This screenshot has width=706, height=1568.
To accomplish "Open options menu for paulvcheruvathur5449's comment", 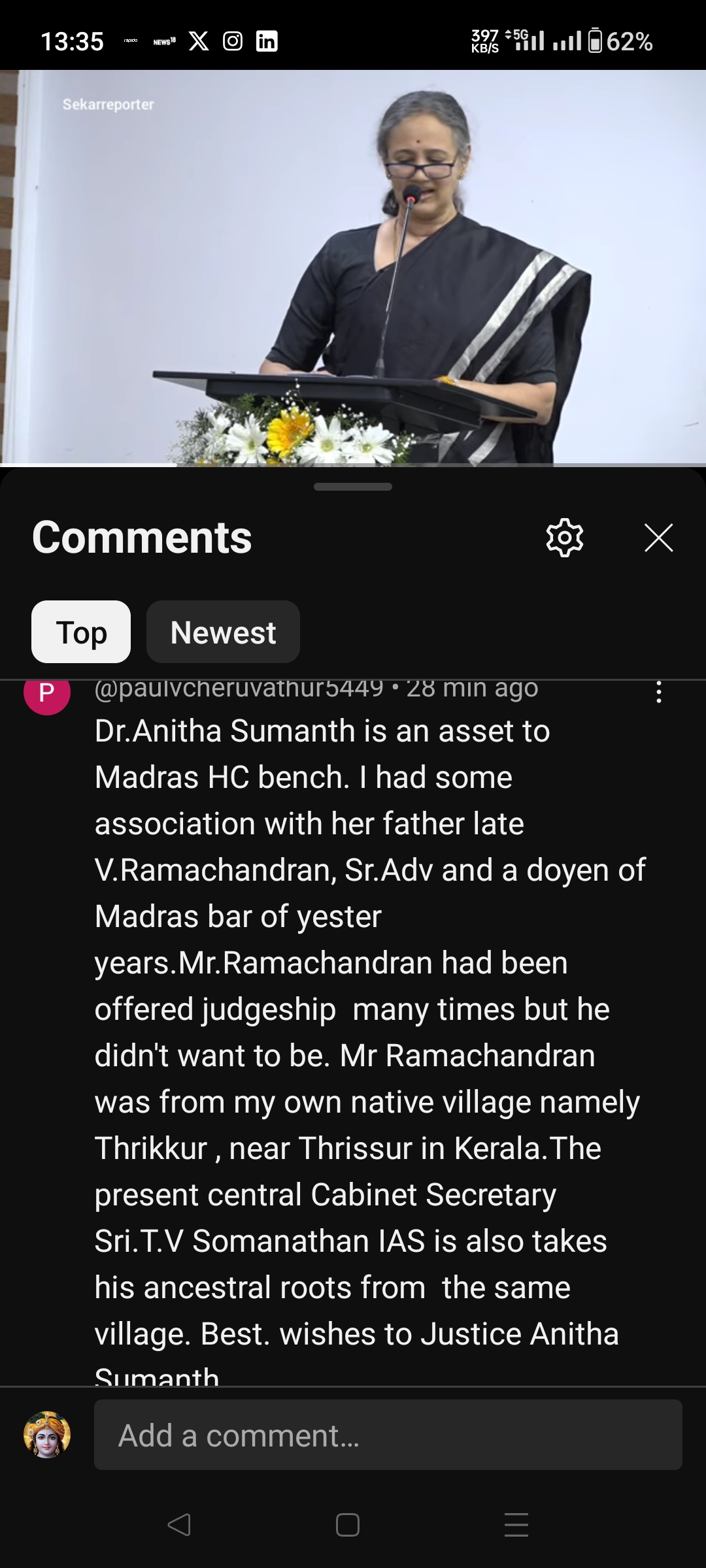I will [x=658, y=693].
